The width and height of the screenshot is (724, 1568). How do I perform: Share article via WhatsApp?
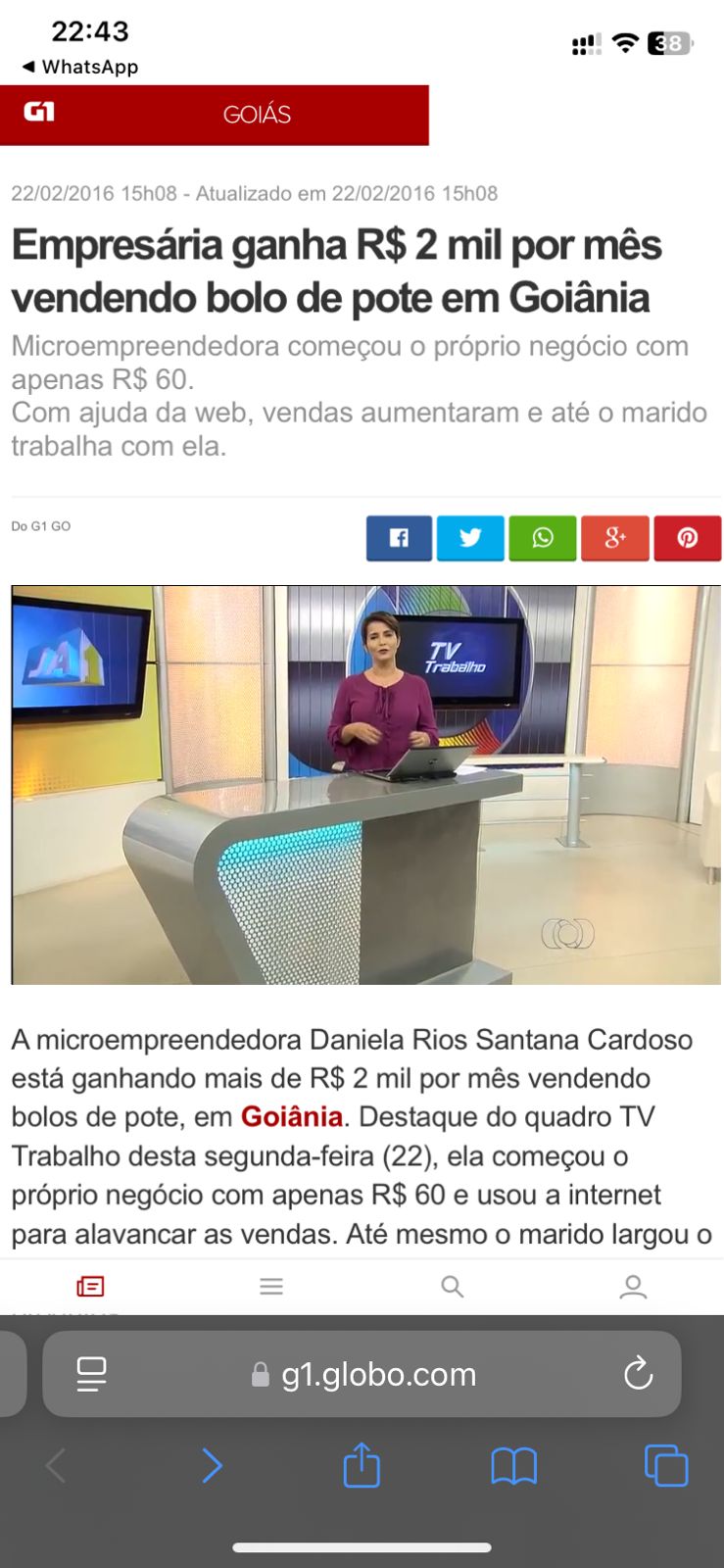pos(543,538)
